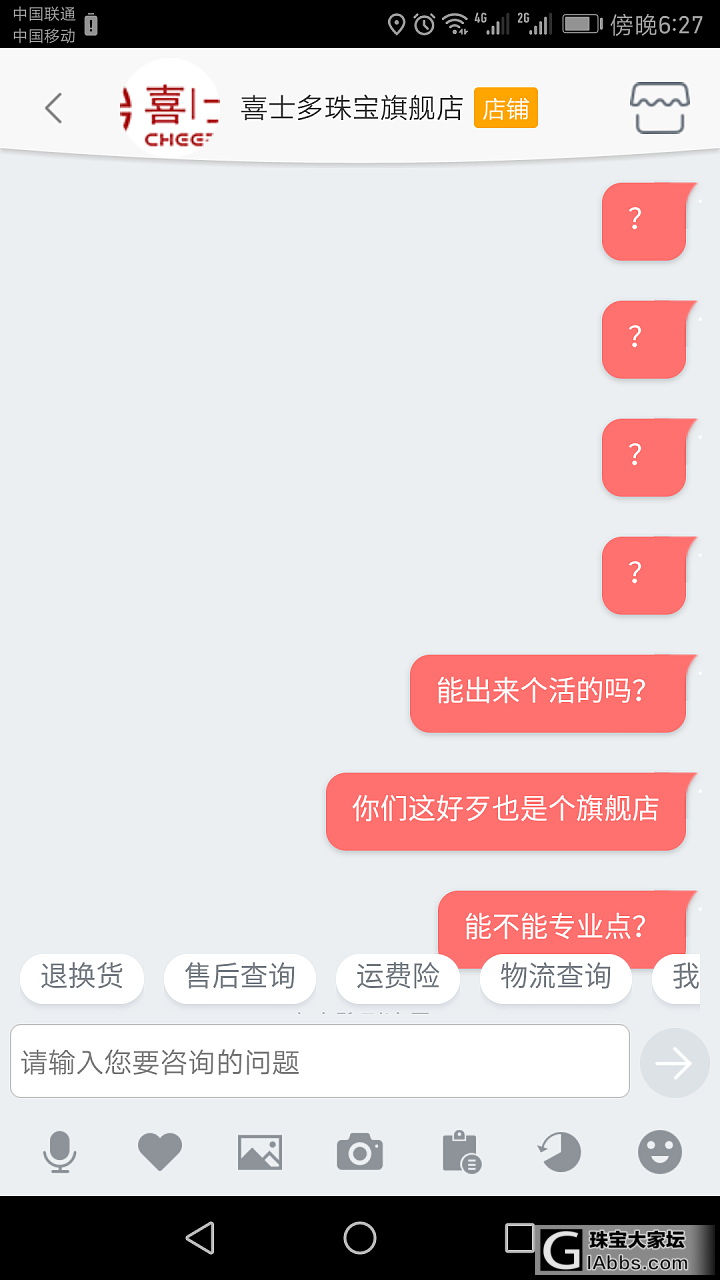Go back from the chat
720x1280 pixels.
pos(54,108)
